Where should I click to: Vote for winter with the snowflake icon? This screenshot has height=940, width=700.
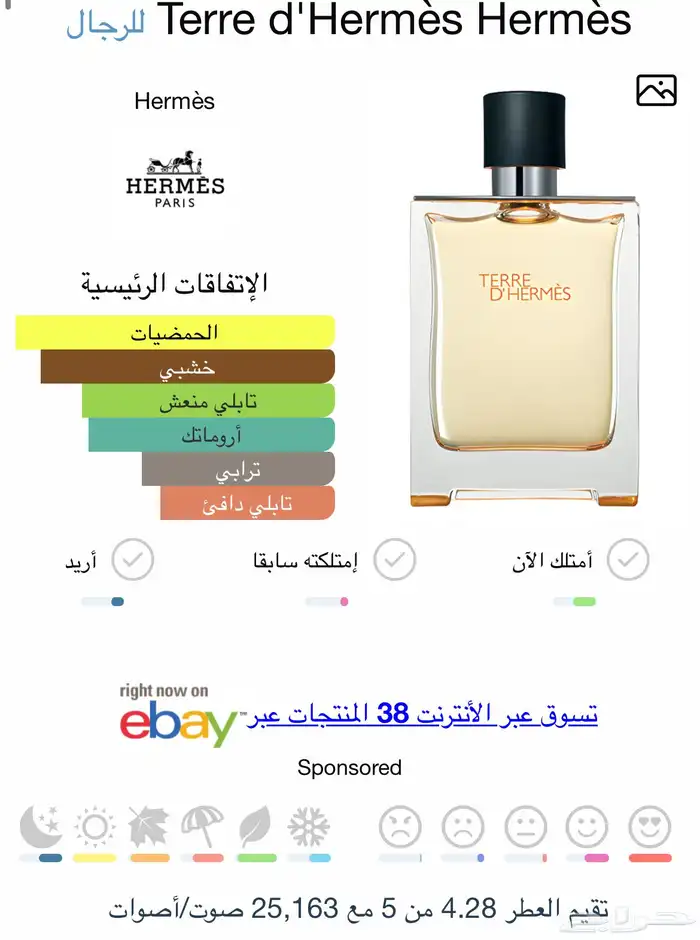tap(309, 827)
